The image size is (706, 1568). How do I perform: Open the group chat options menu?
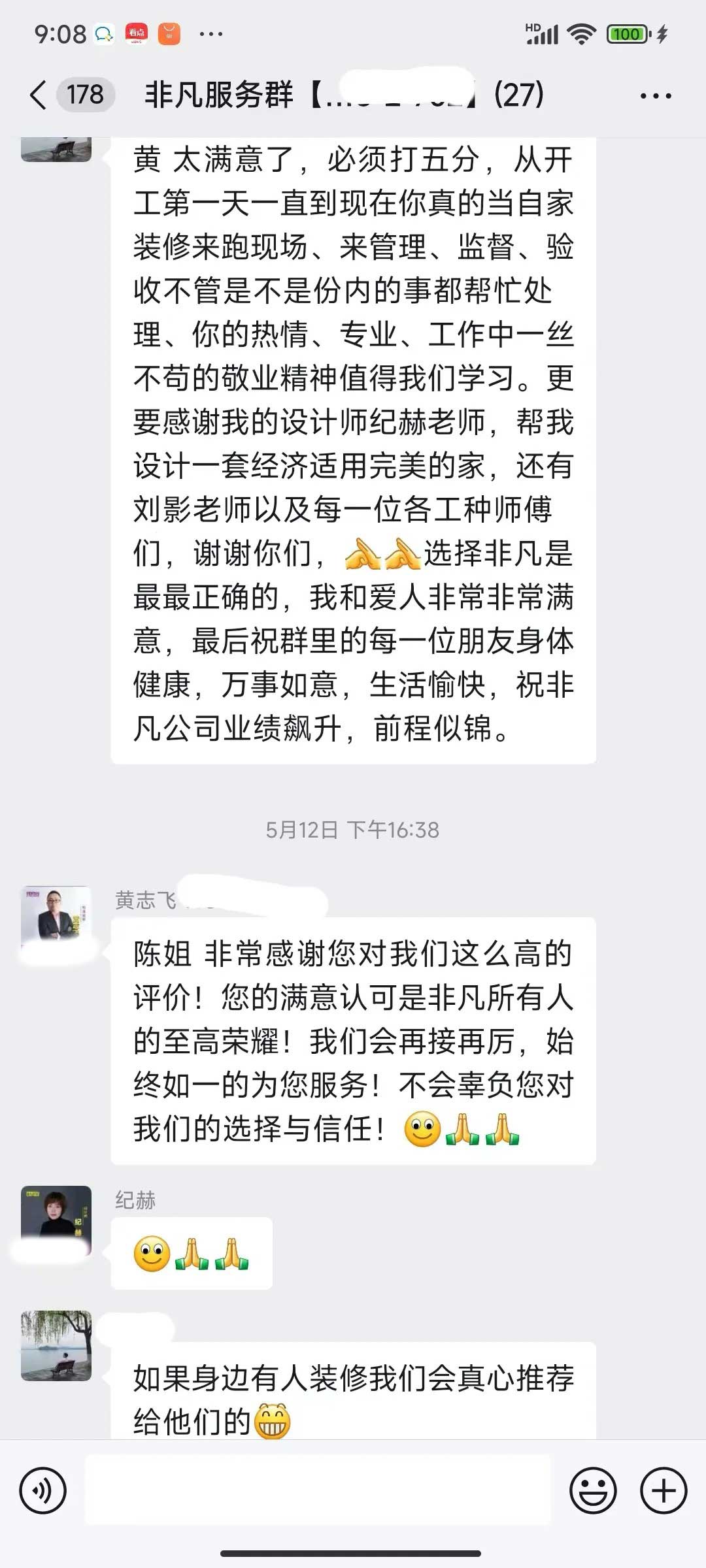click(x=656, y=96)
